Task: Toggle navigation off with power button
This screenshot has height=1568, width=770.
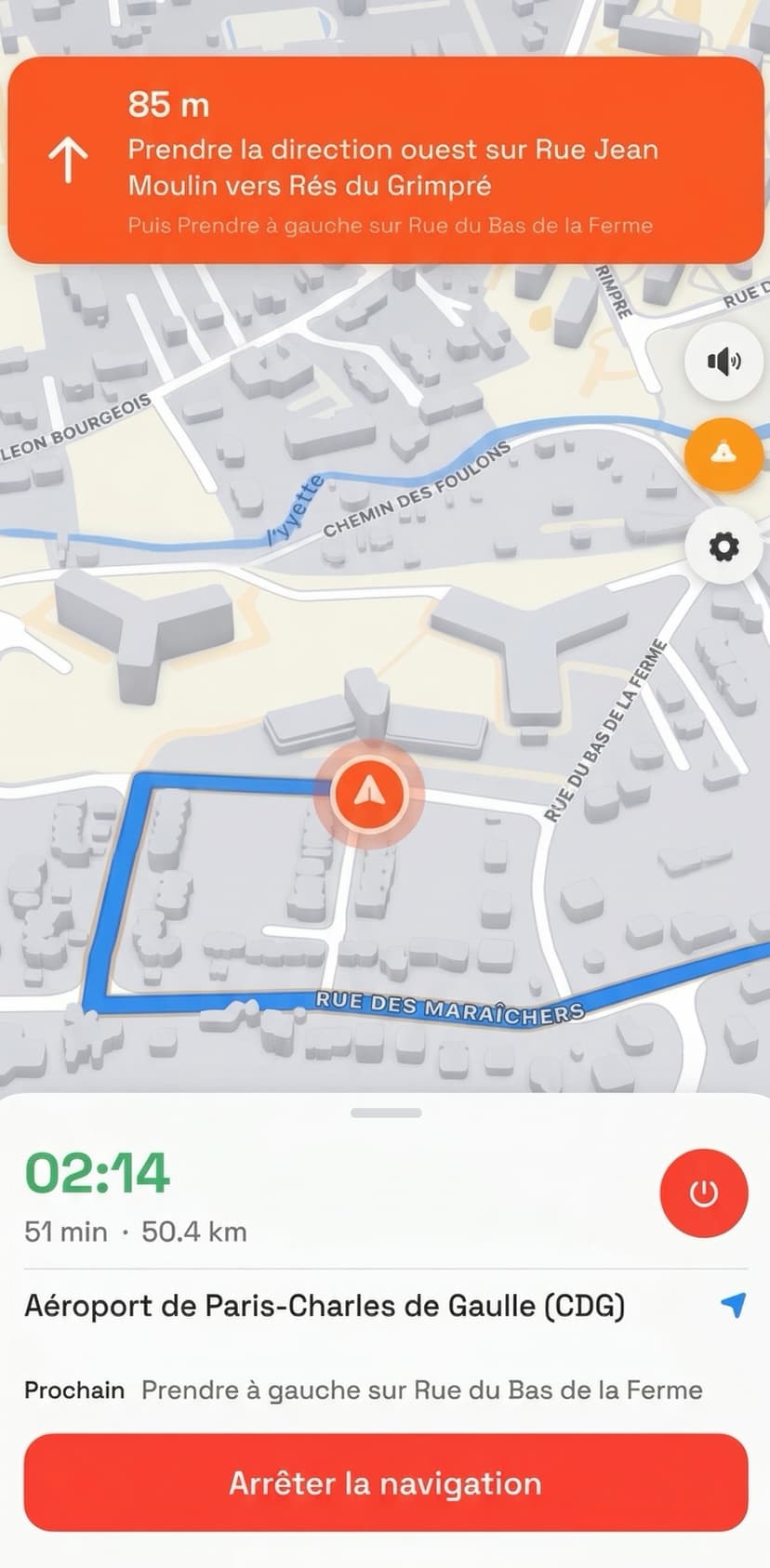Action: [x=704, y=1194]
